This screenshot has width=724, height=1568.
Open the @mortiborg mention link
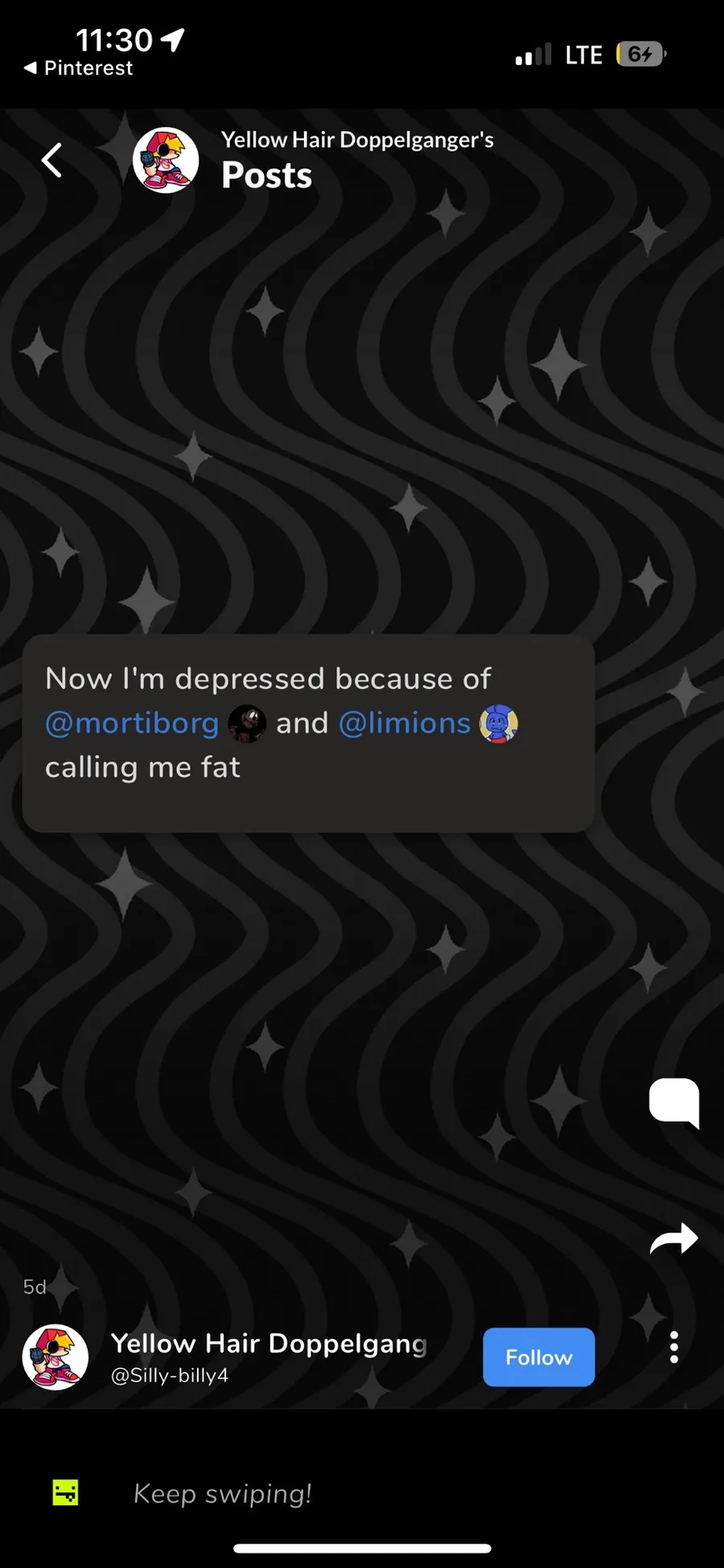[132, 723]
